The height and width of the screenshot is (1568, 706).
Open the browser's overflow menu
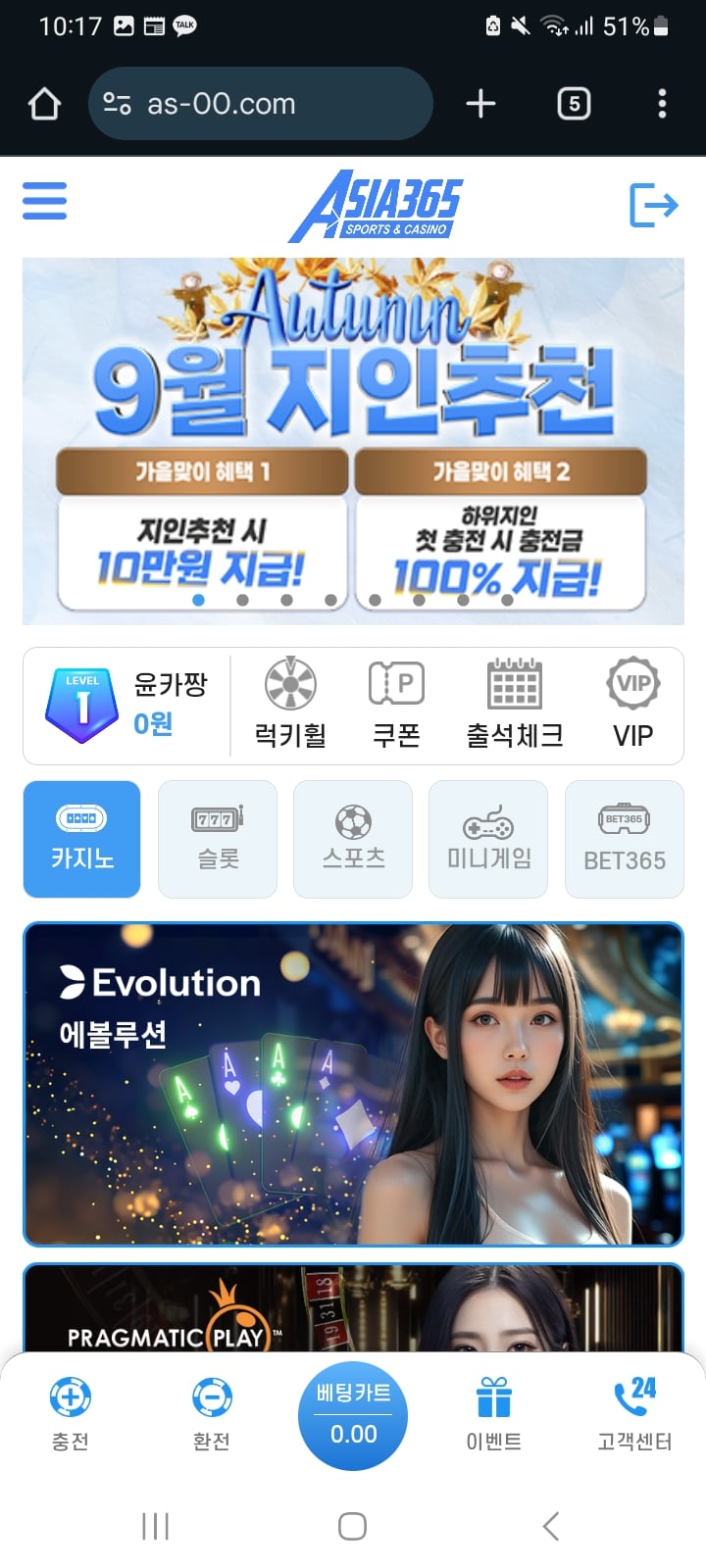tap(663, 104)
